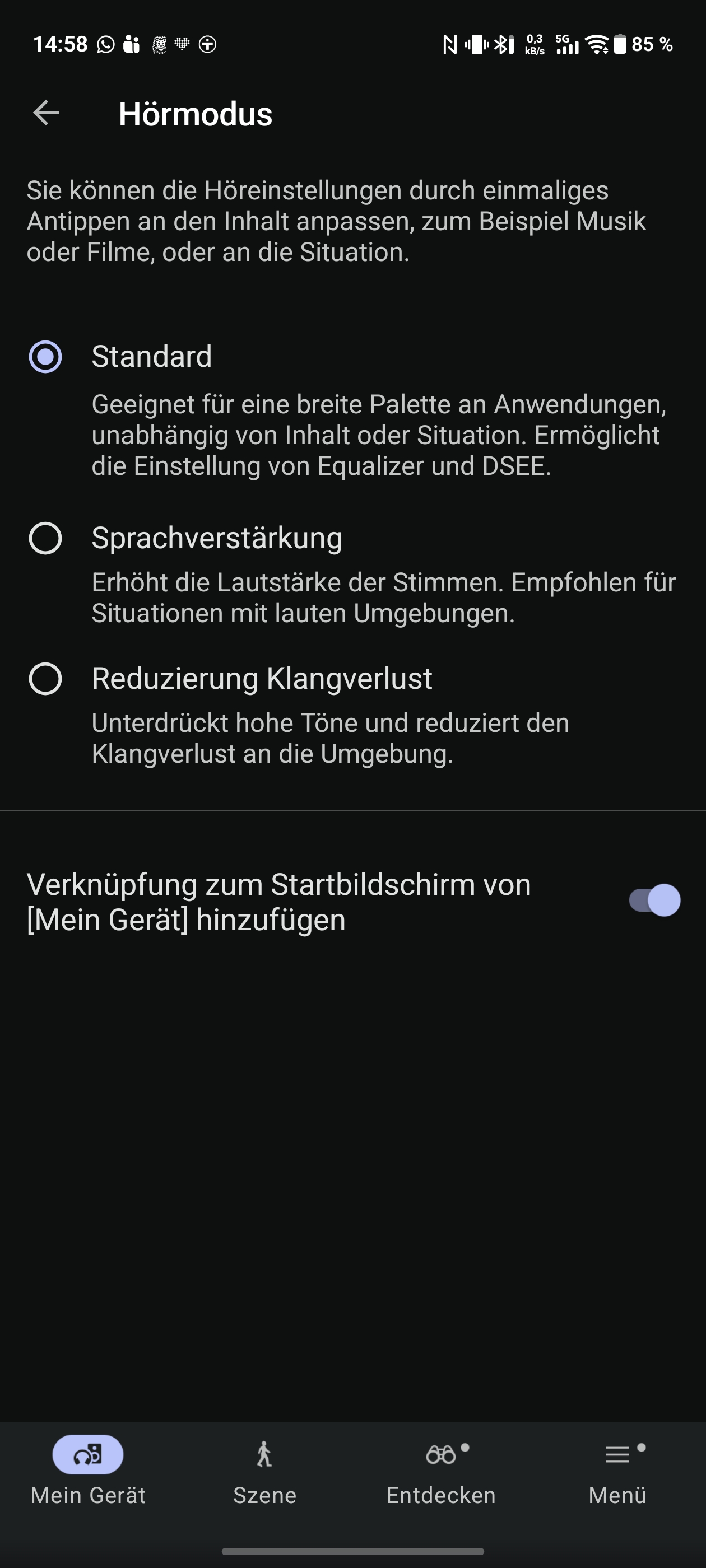This screenshot has width=706, height=1568.
Task: Go back from Hörmodus screen
Action: click(46, 113)
